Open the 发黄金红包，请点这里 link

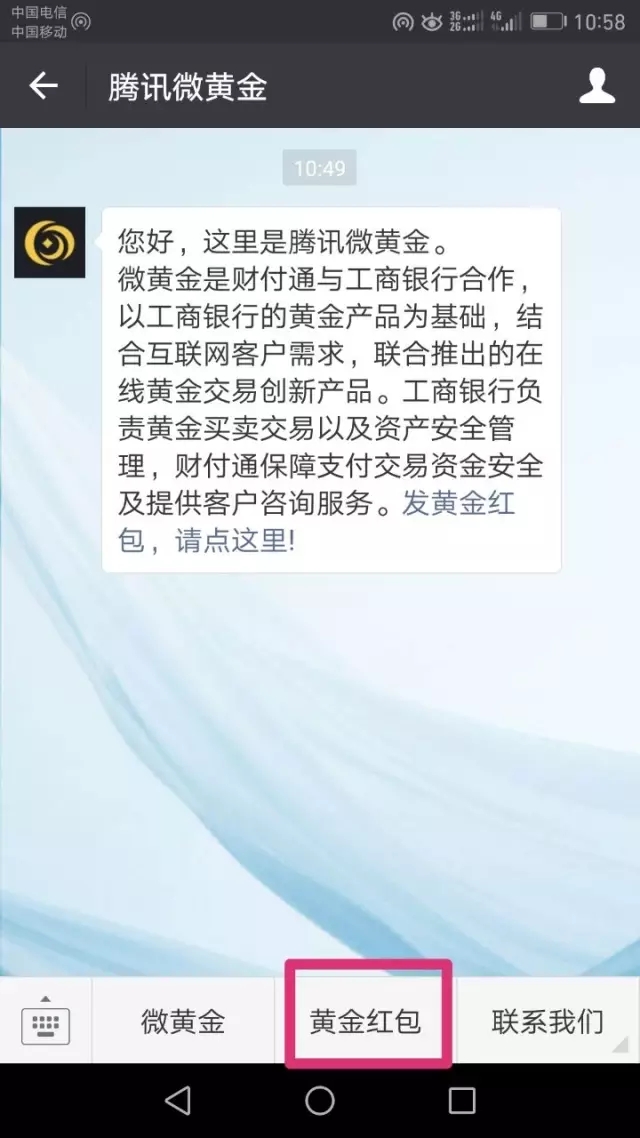point(316,521)
